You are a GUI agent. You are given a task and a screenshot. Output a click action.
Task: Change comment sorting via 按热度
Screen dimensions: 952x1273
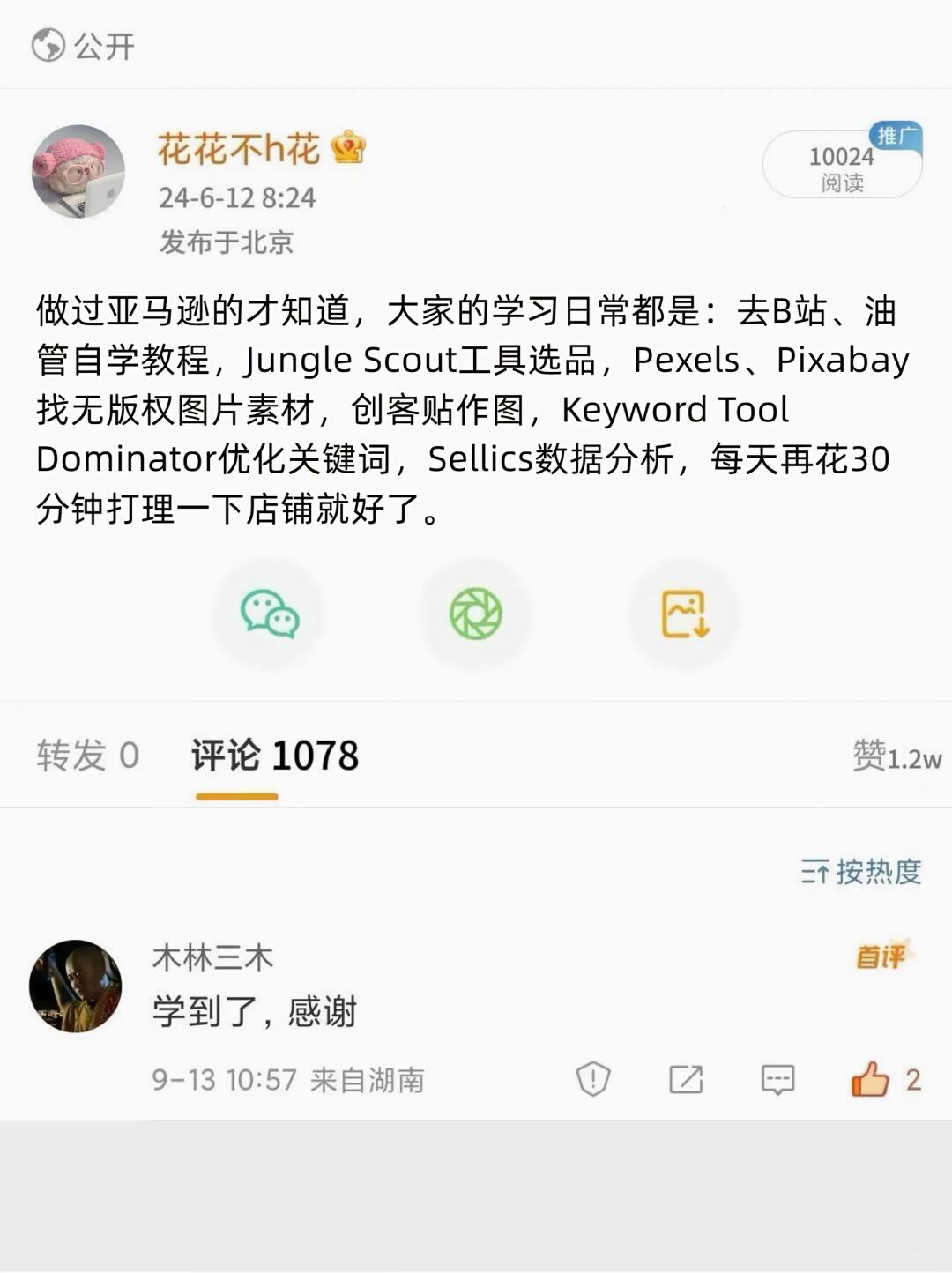click(x=861, y=871)
